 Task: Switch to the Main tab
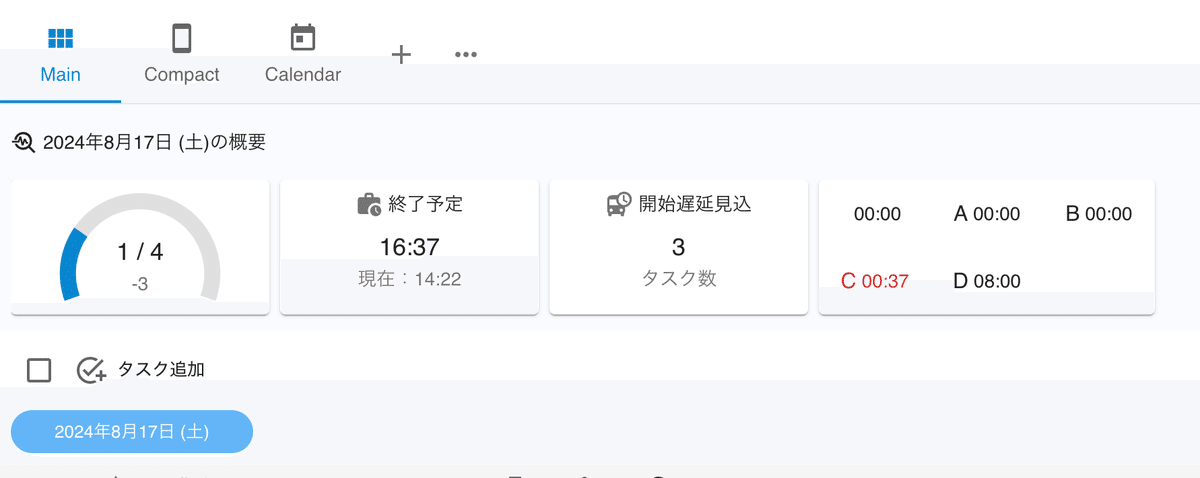[x=60, y=56]
